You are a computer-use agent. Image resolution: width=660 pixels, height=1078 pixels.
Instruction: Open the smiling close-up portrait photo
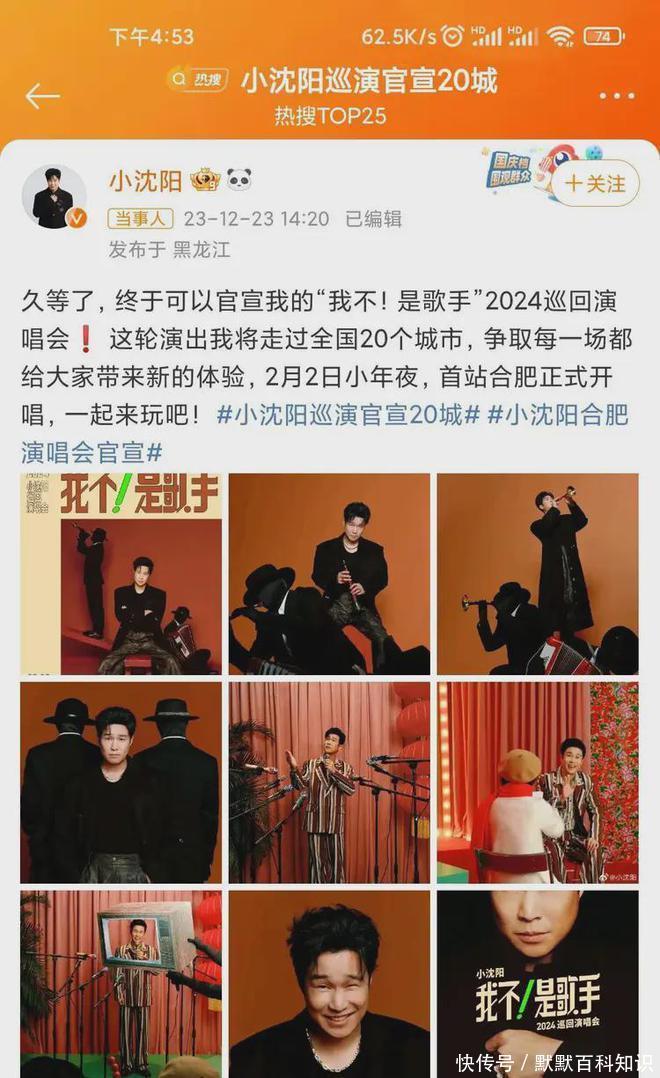coord(329,983)
